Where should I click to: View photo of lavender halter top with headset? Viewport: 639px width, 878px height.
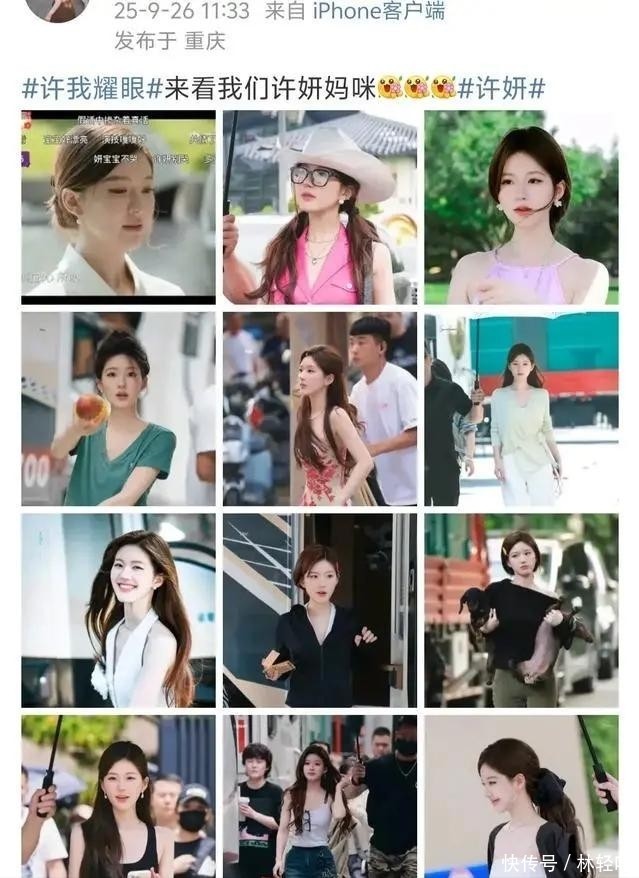(x=522, y=207)
